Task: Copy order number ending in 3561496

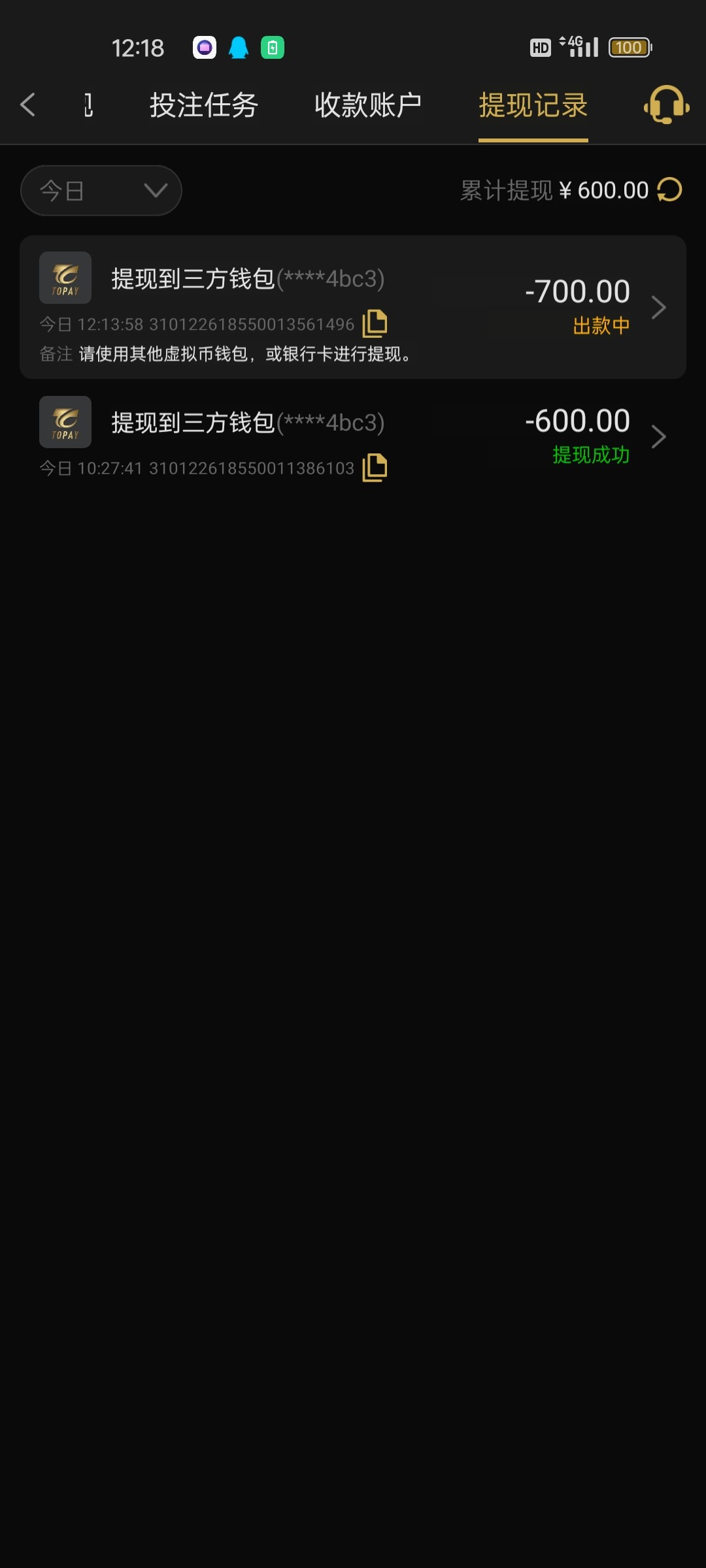Action: point(375,323)
